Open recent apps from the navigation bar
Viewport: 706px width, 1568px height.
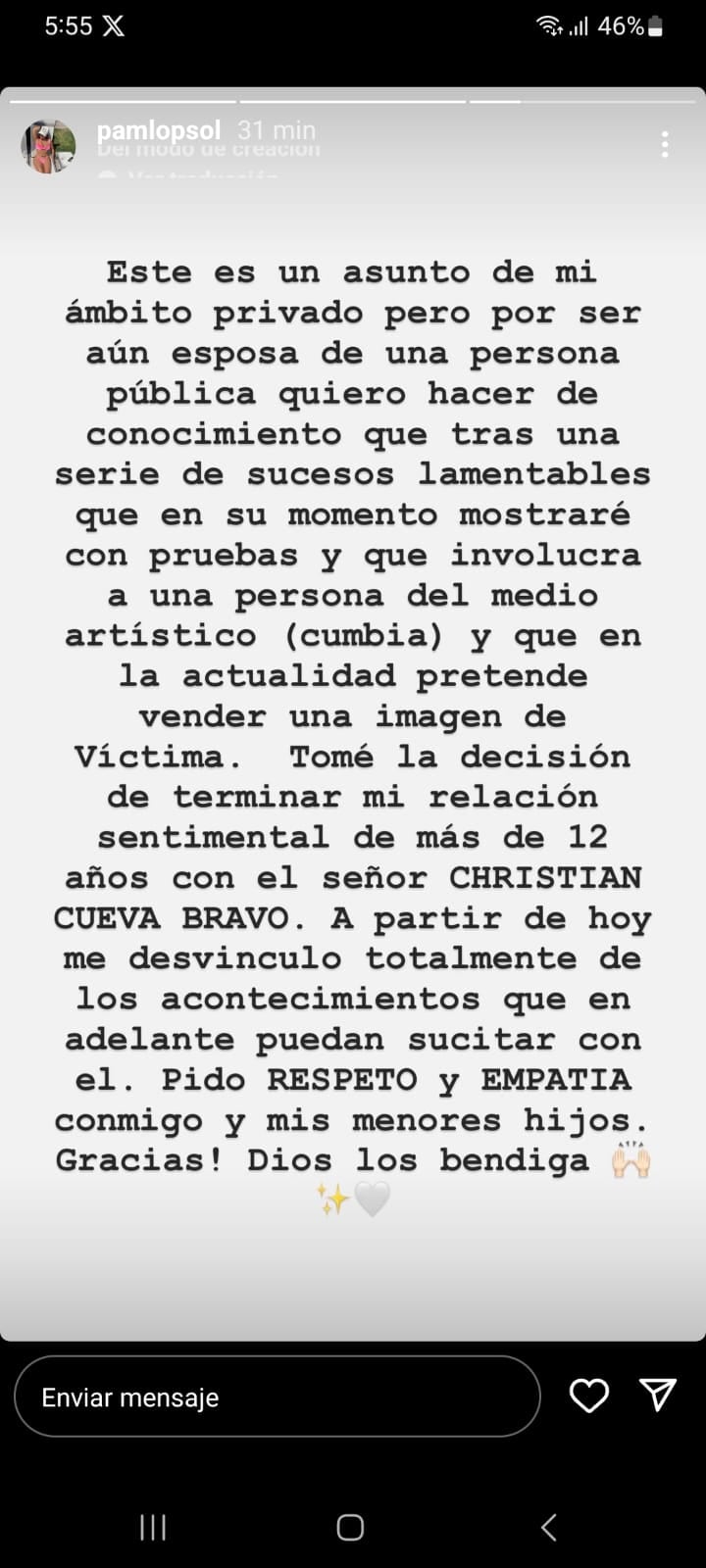coord(152,1527)
